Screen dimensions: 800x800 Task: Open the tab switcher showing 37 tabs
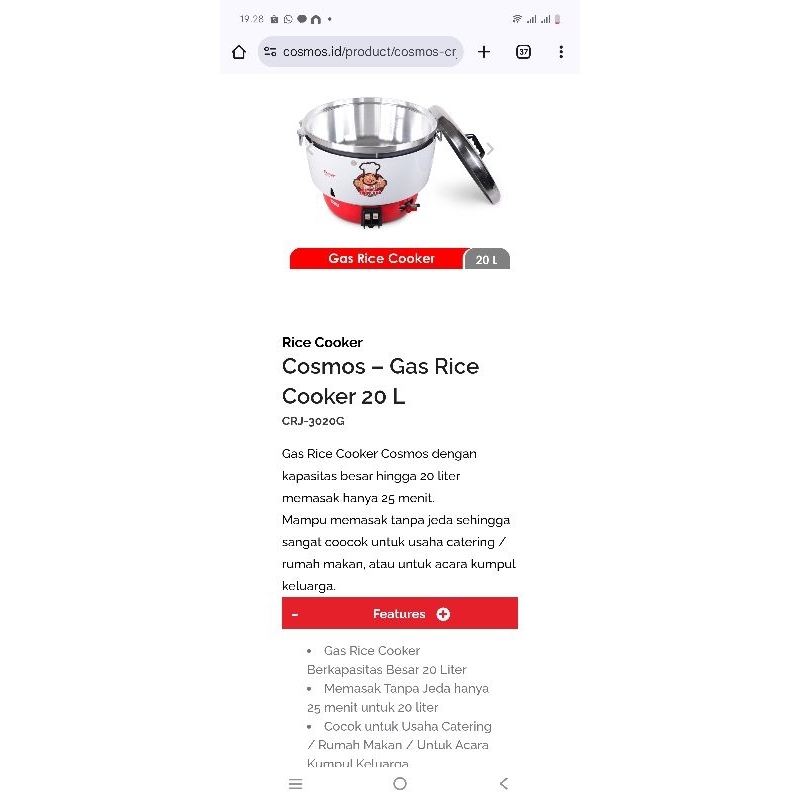(x=523, y=52)
